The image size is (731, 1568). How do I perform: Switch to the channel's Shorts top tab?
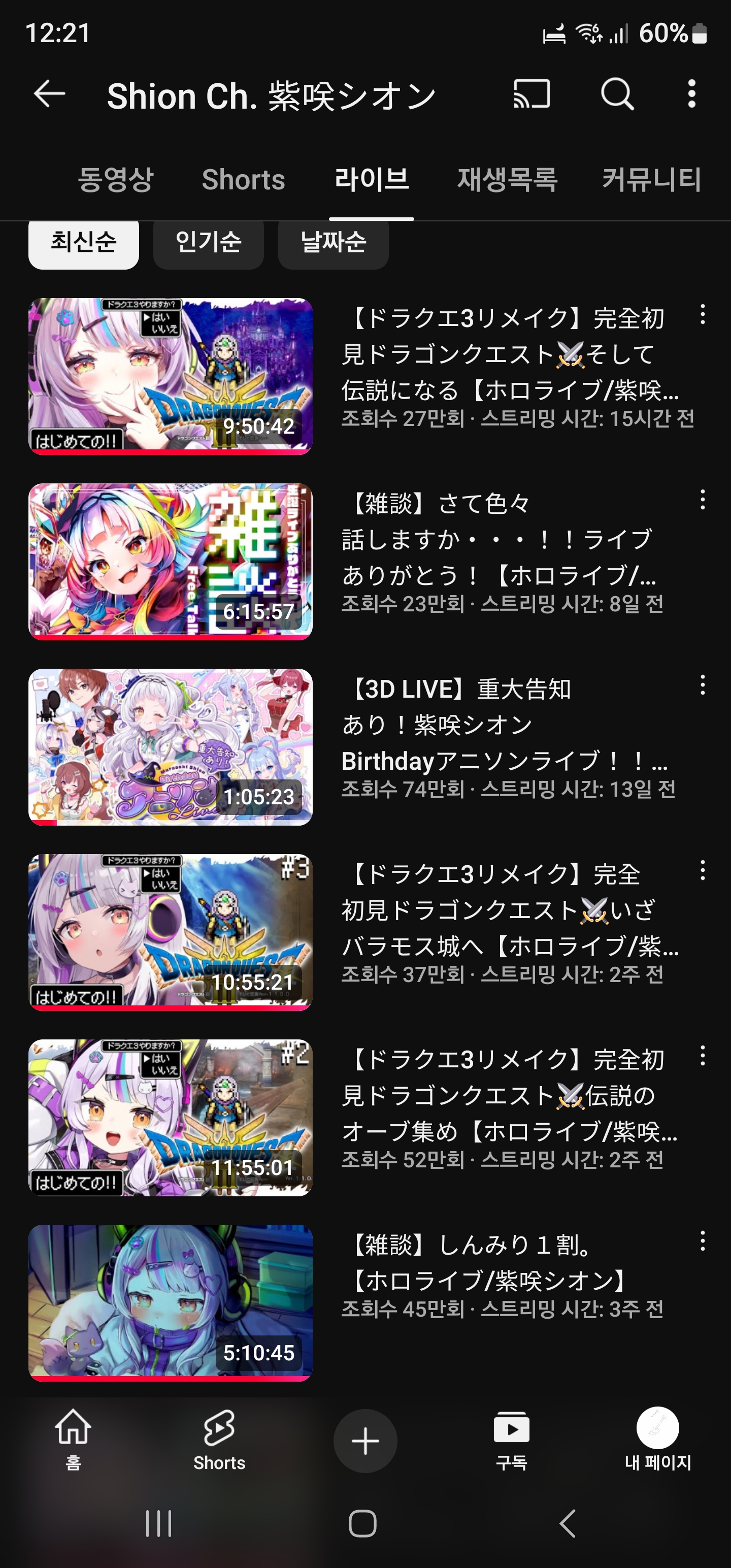pos(244,180)
